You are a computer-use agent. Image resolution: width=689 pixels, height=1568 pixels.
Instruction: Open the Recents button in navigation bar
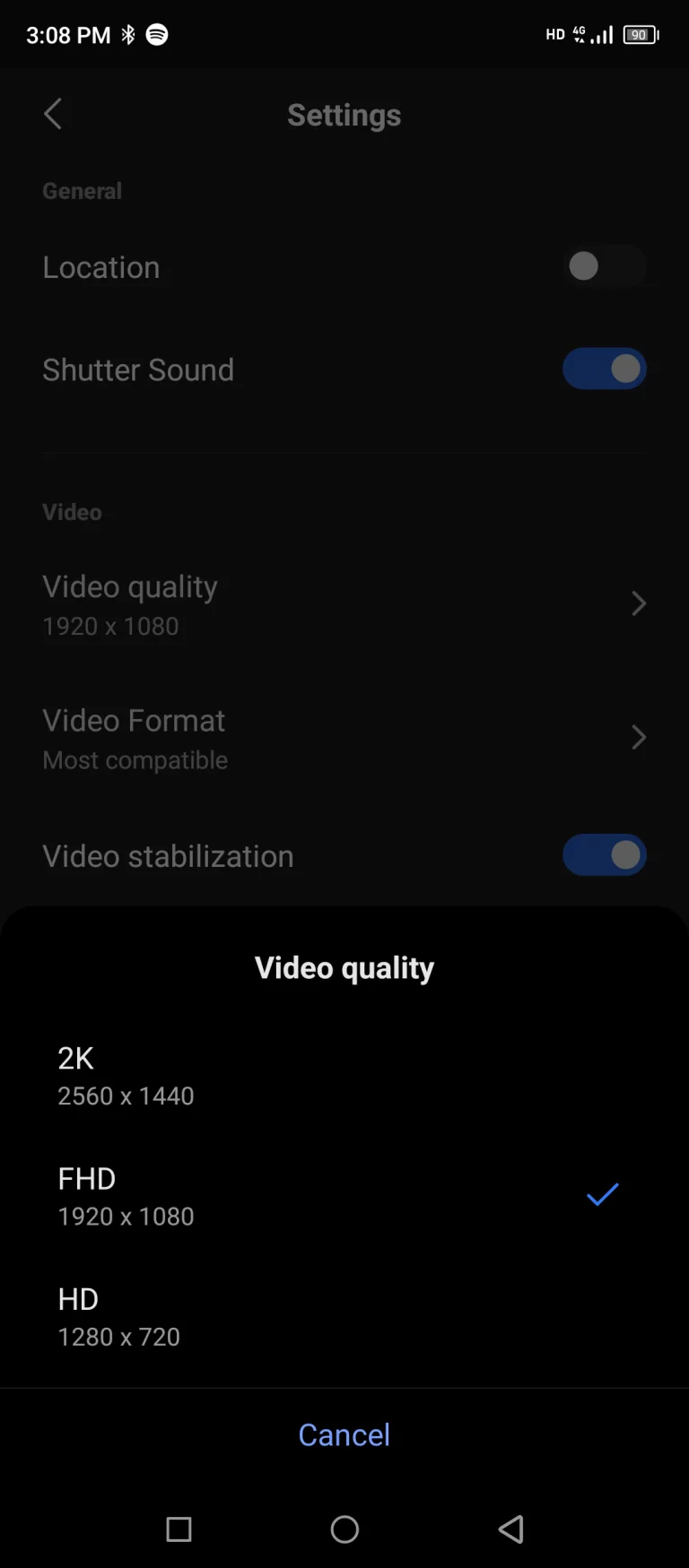[x=179, y=1530]
